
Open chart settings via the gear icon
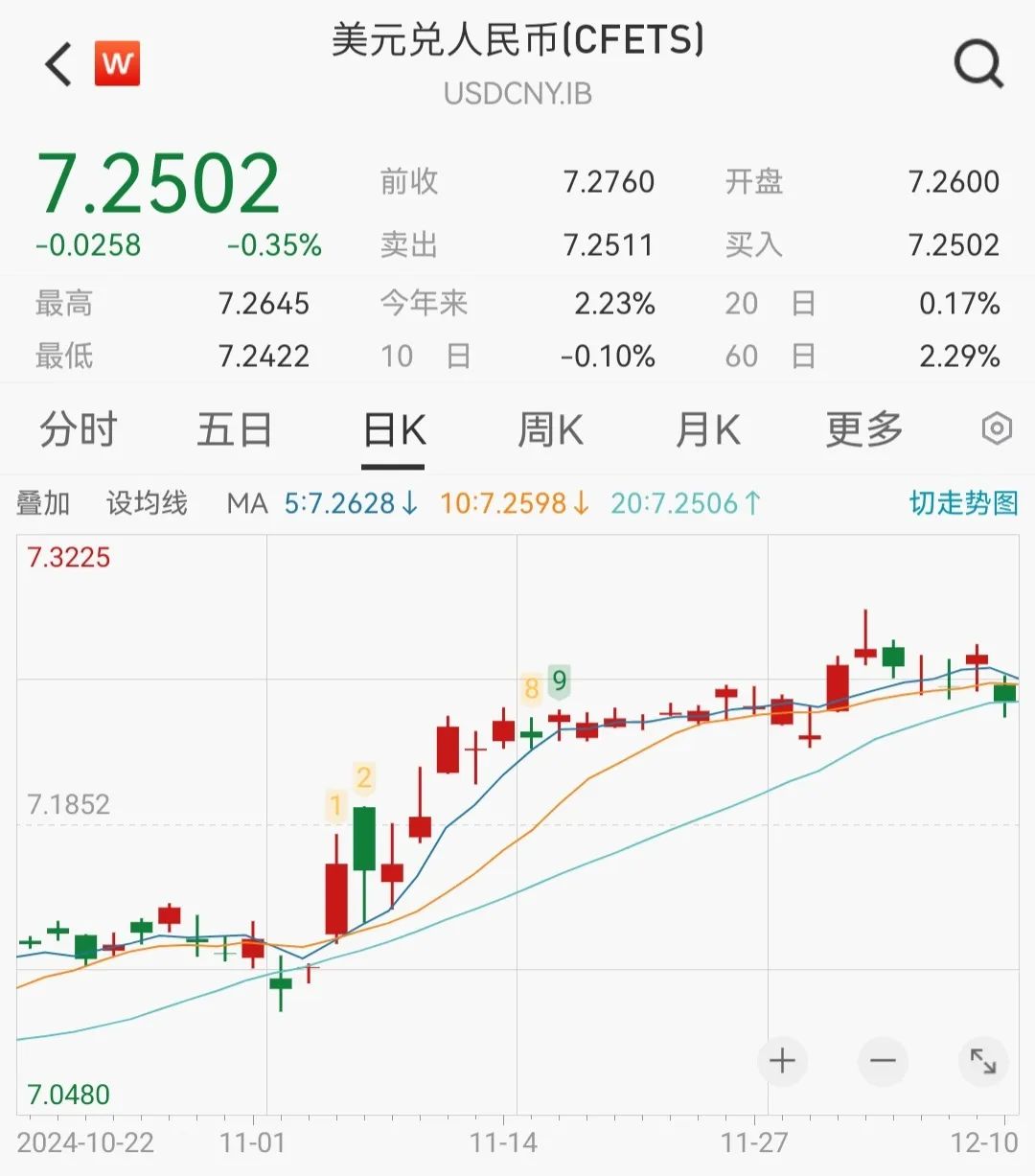tap(997, 430)
